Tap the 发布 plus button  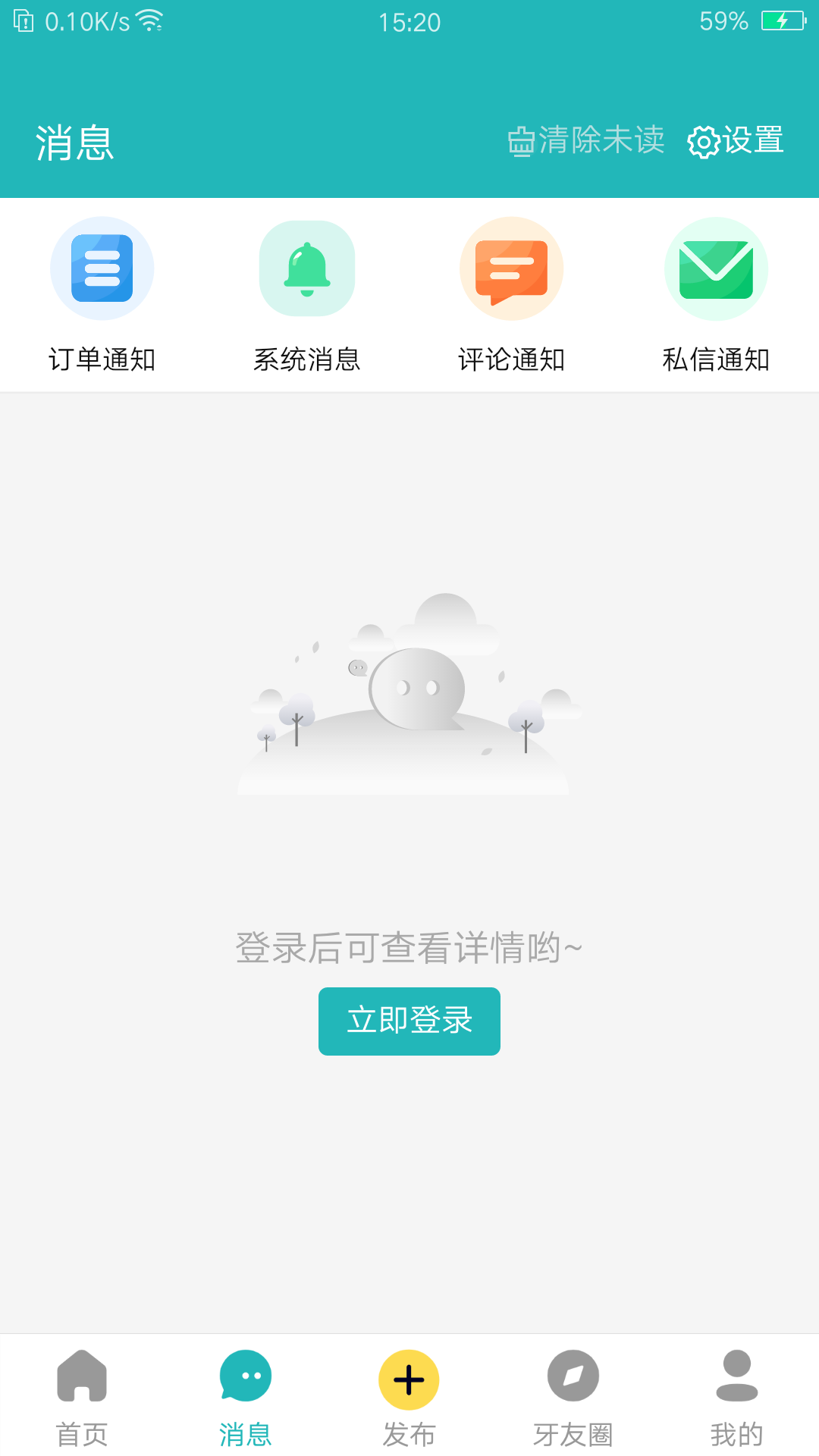409,1382
